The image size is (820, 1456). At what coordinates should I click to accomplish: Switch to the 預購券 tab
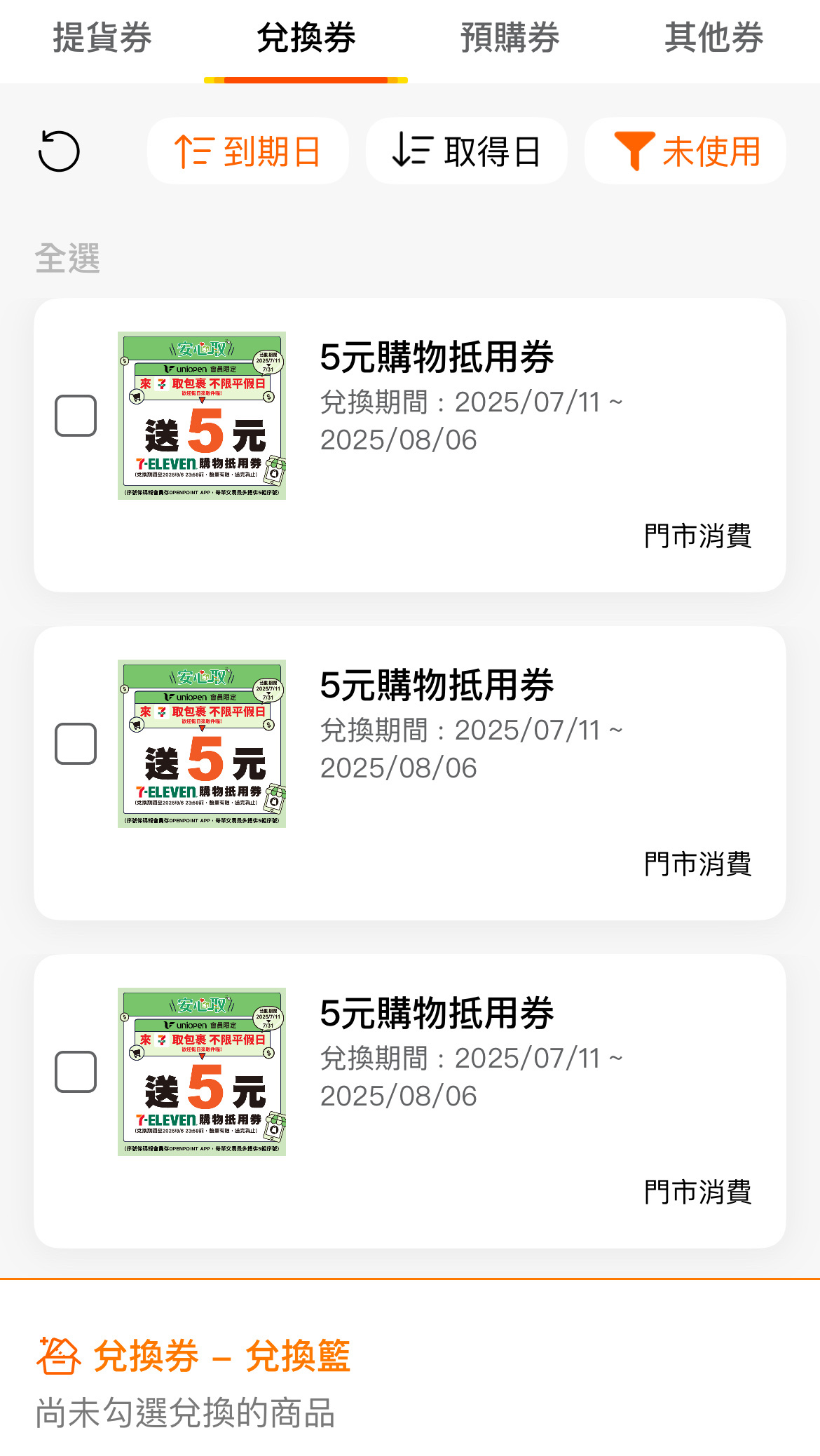(510, 38)
